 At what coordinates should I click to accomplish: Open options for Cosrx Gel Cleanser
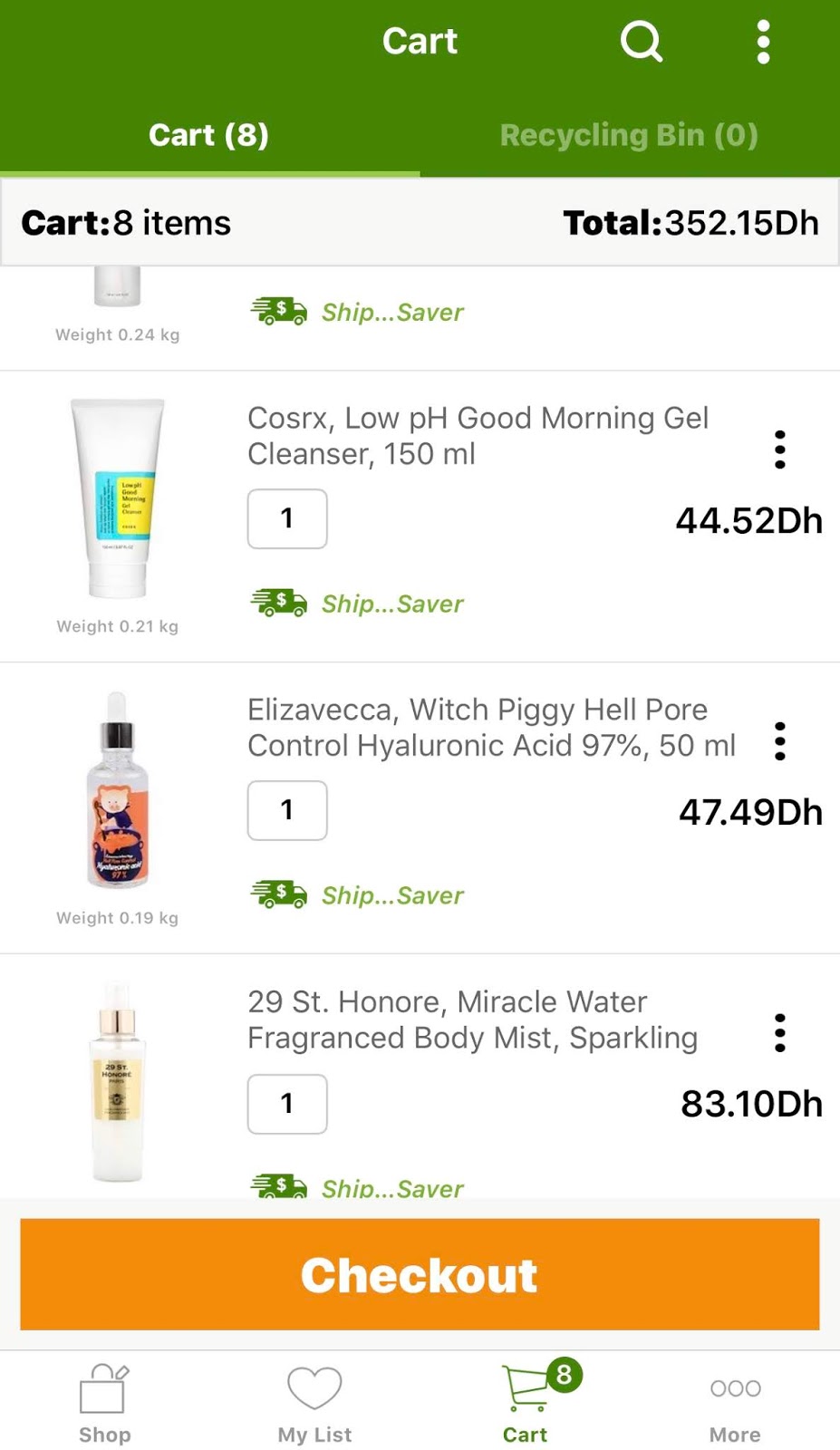coord(779,449)
